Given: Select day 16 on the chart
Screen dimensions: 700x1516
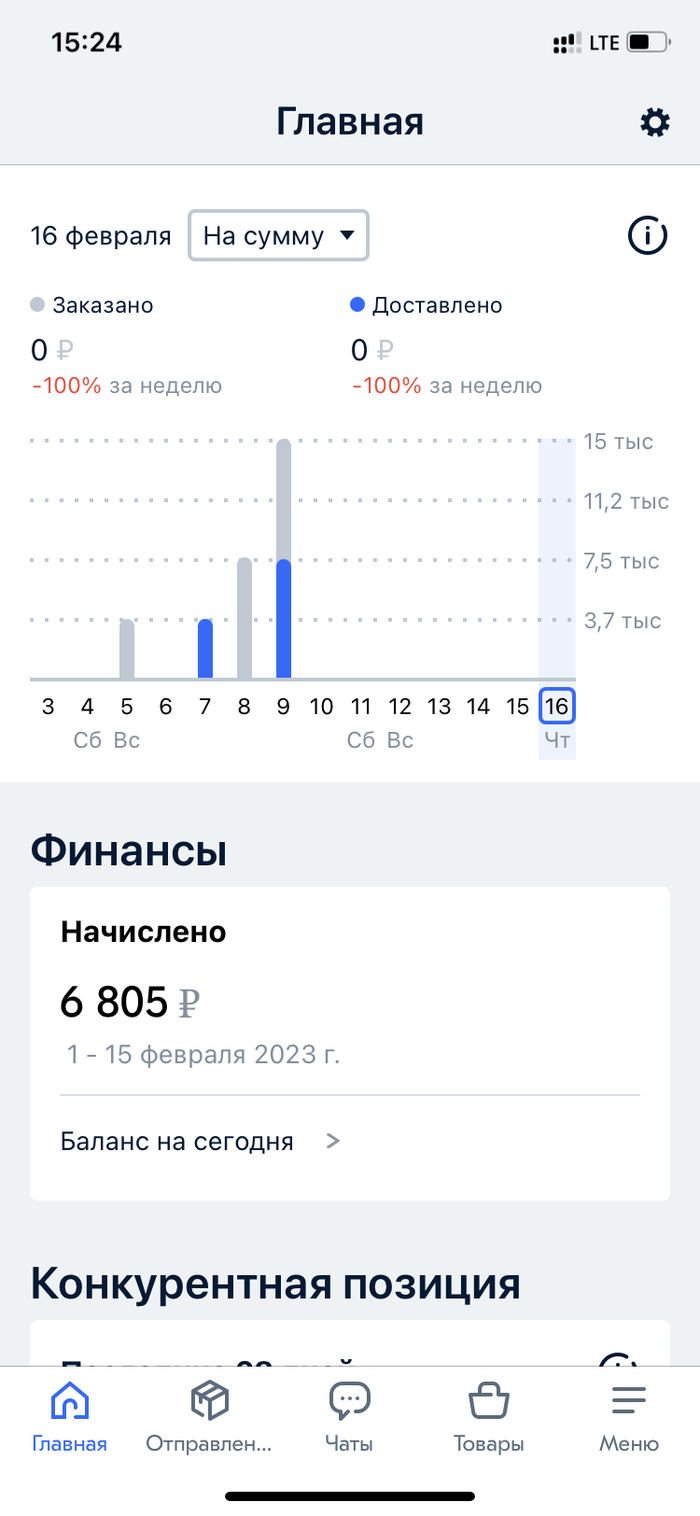Looking at the screenshot, I should (556, 707).
